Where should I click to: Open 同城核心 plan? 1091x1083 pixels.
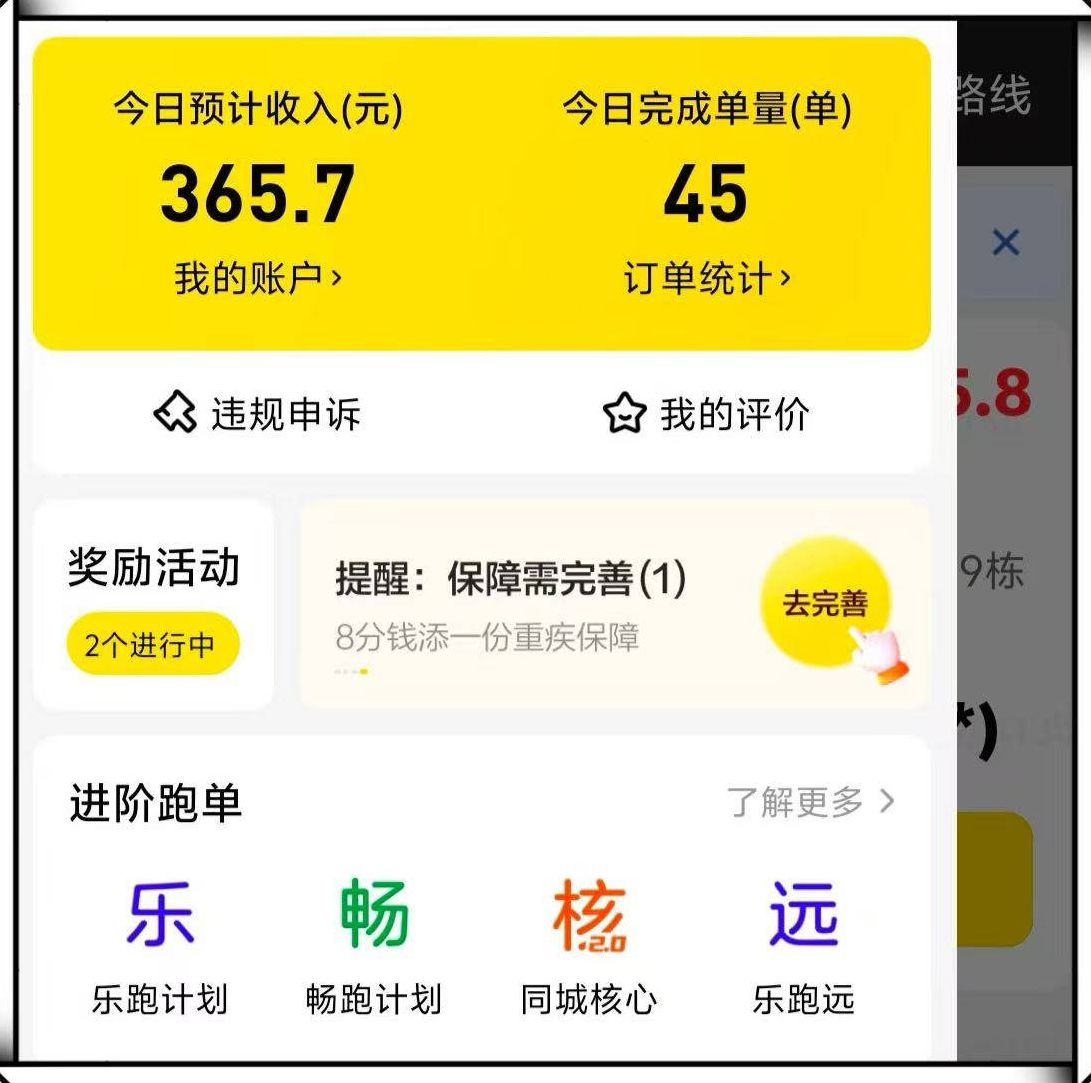coord(589,945)
